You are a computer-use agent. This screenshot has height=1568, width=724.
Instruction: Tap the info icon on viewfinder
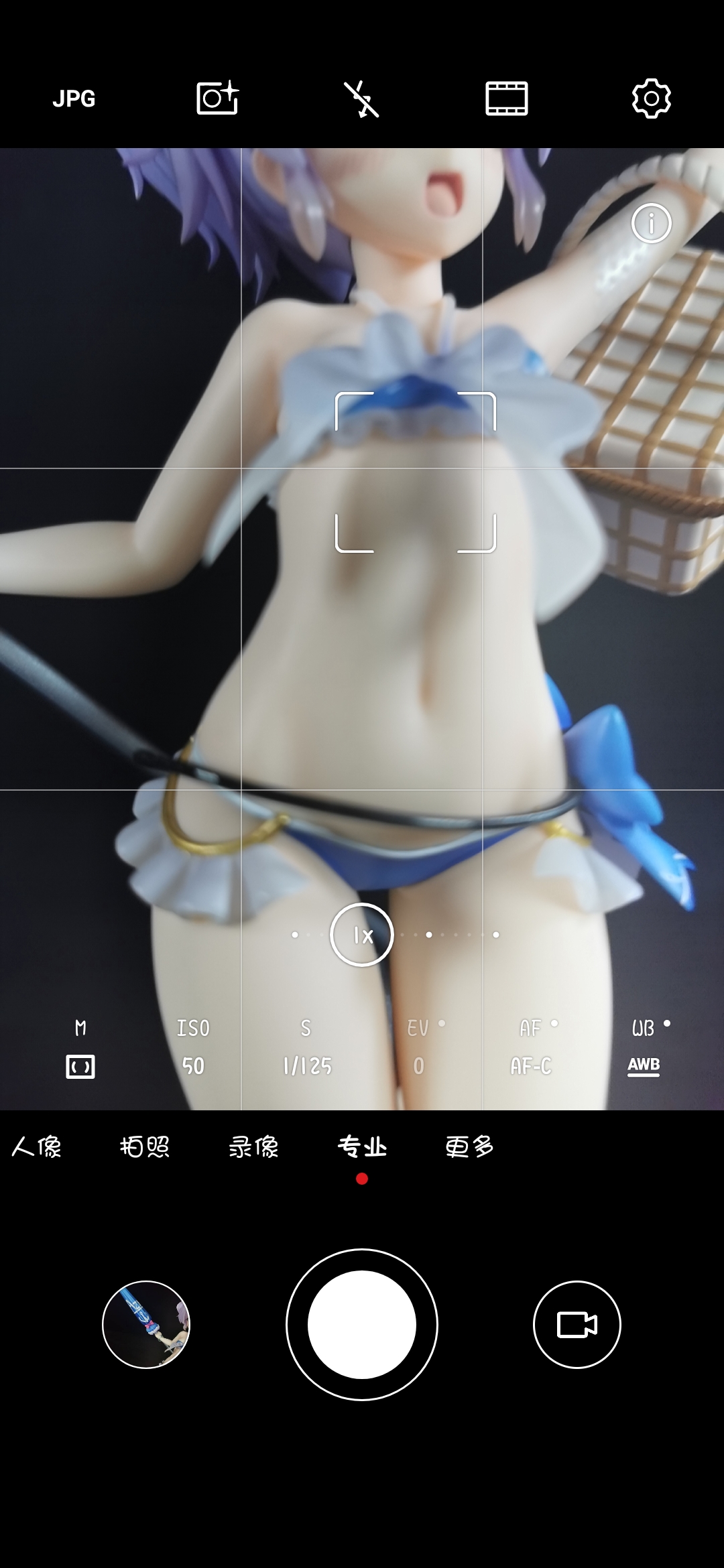tap(651, 222)
